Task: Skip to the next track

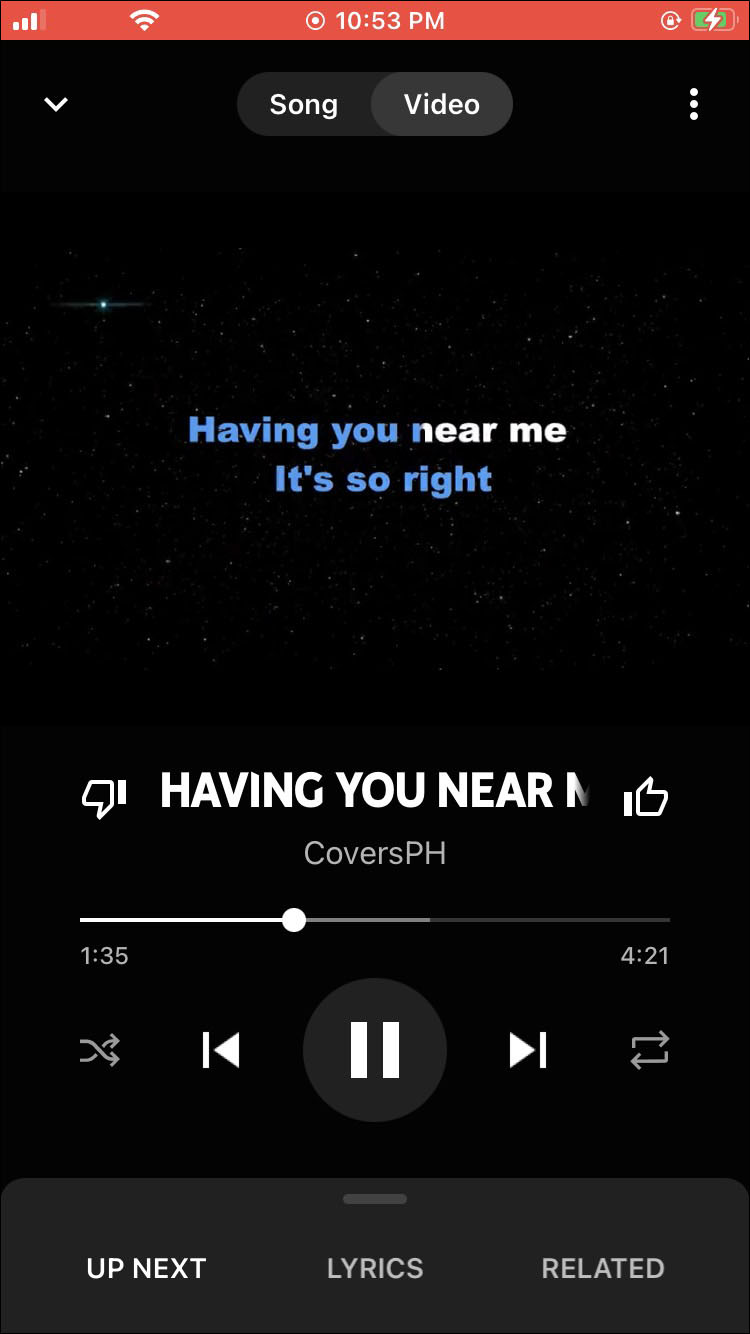Action: (528, 1050)
